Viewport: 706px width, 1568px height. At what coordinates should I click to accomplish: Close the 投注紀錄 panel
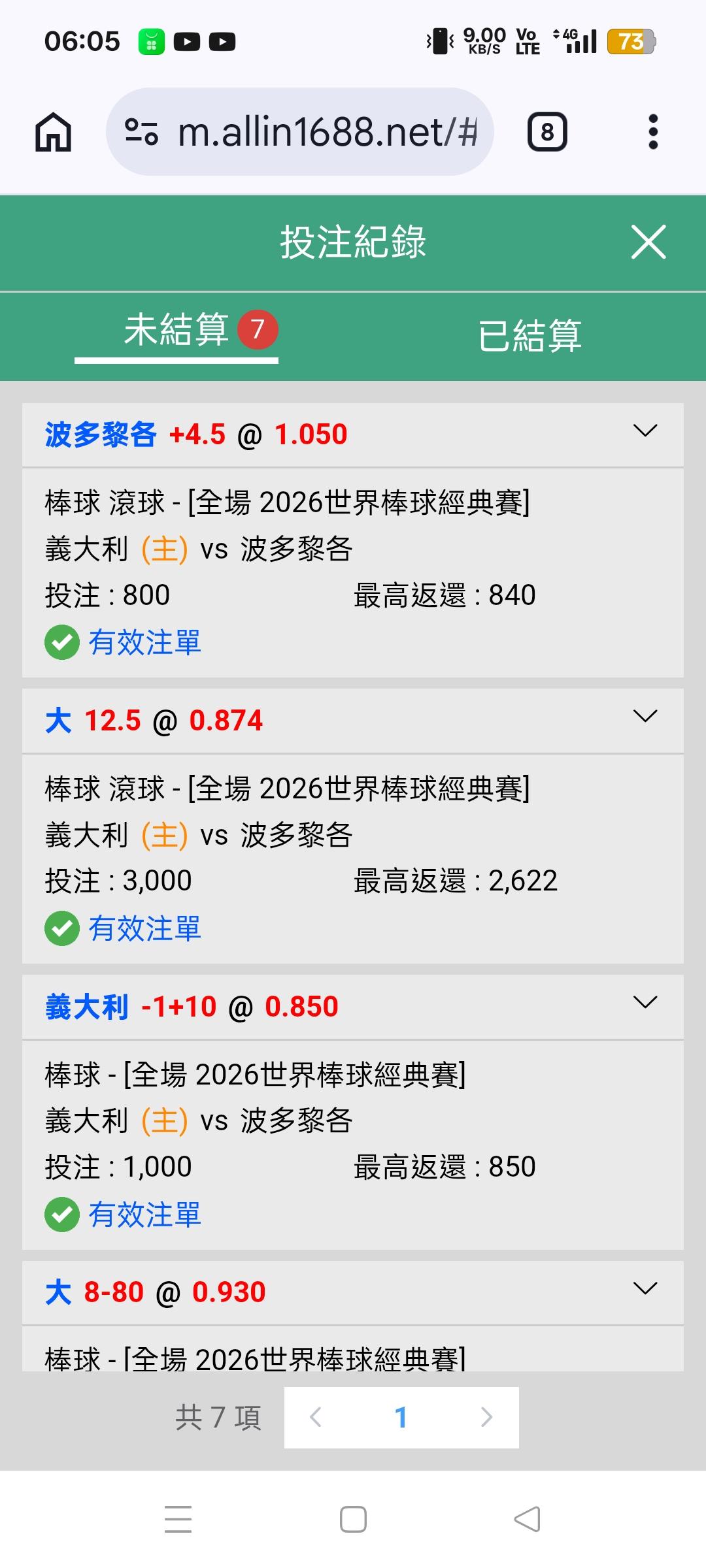click(x=648, y=242)
